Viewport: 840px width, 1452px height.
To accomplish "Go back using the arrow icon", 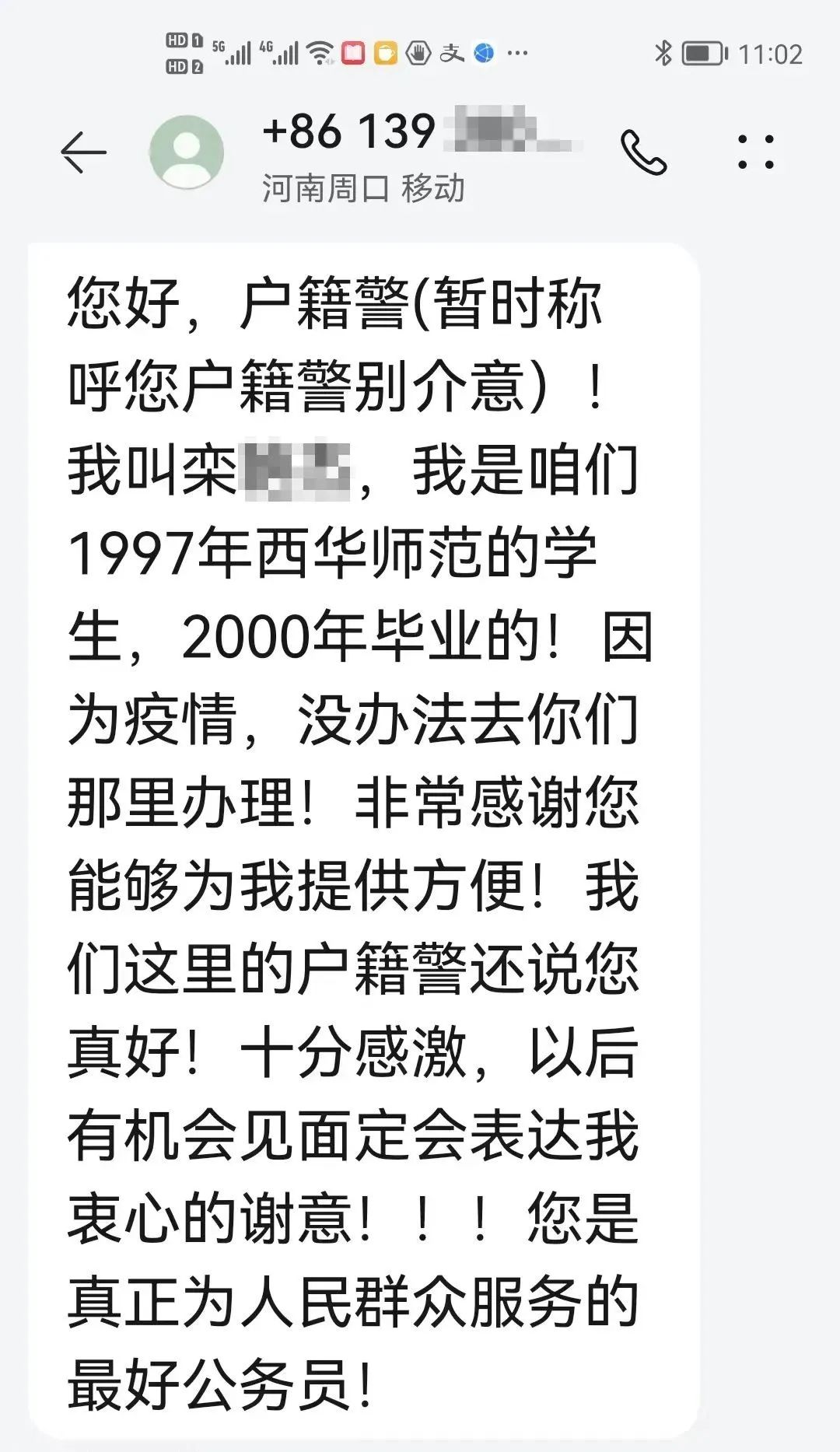I will pos(83,152).
